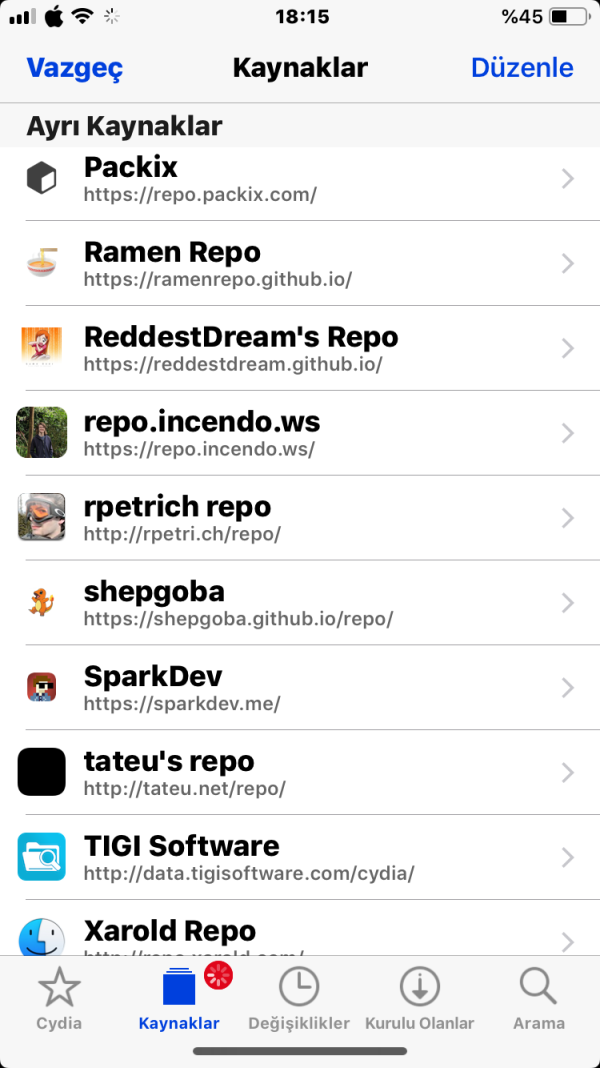600x1068 pixels.
Task: Go to the Kurulu Olanlar tab
Action: point(419,999)
